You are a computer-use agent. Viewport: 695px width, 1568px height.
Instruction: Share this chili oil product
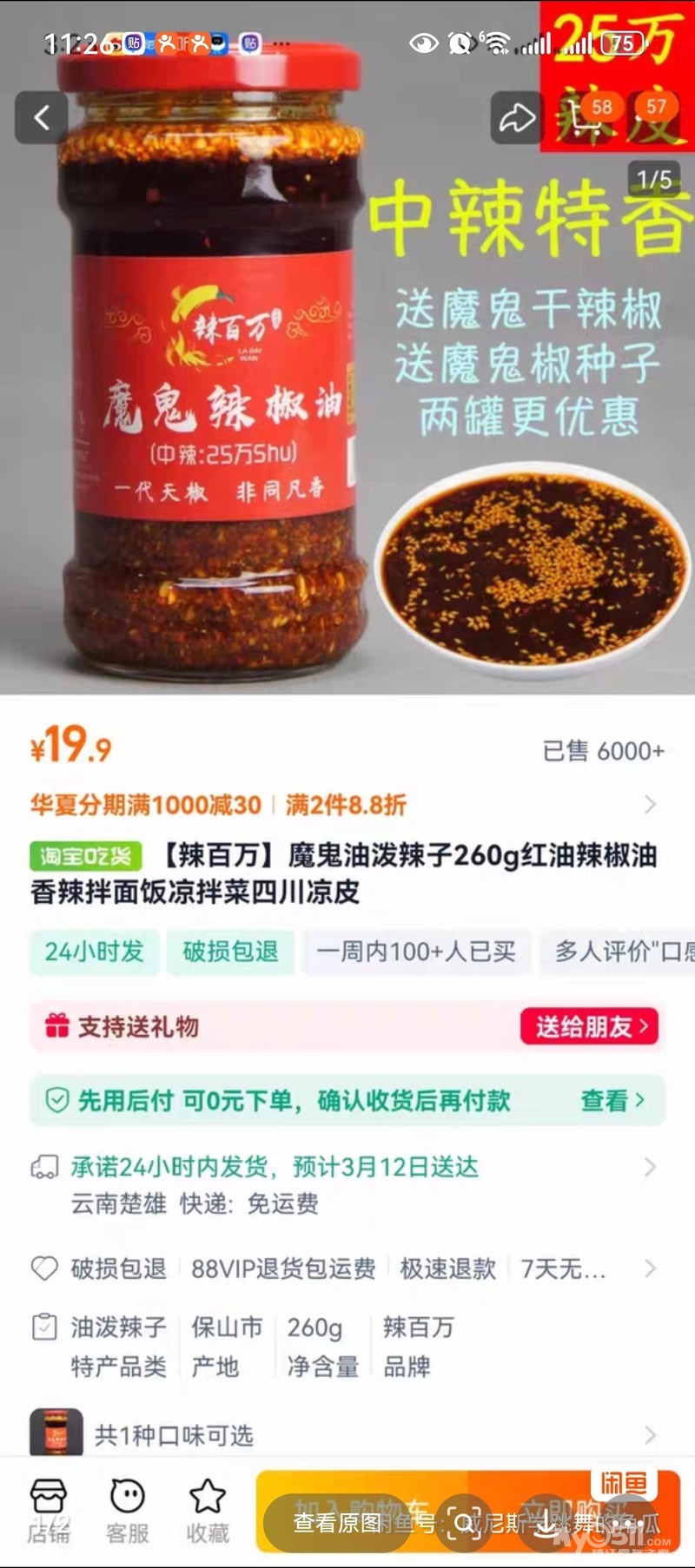point(516,118)
